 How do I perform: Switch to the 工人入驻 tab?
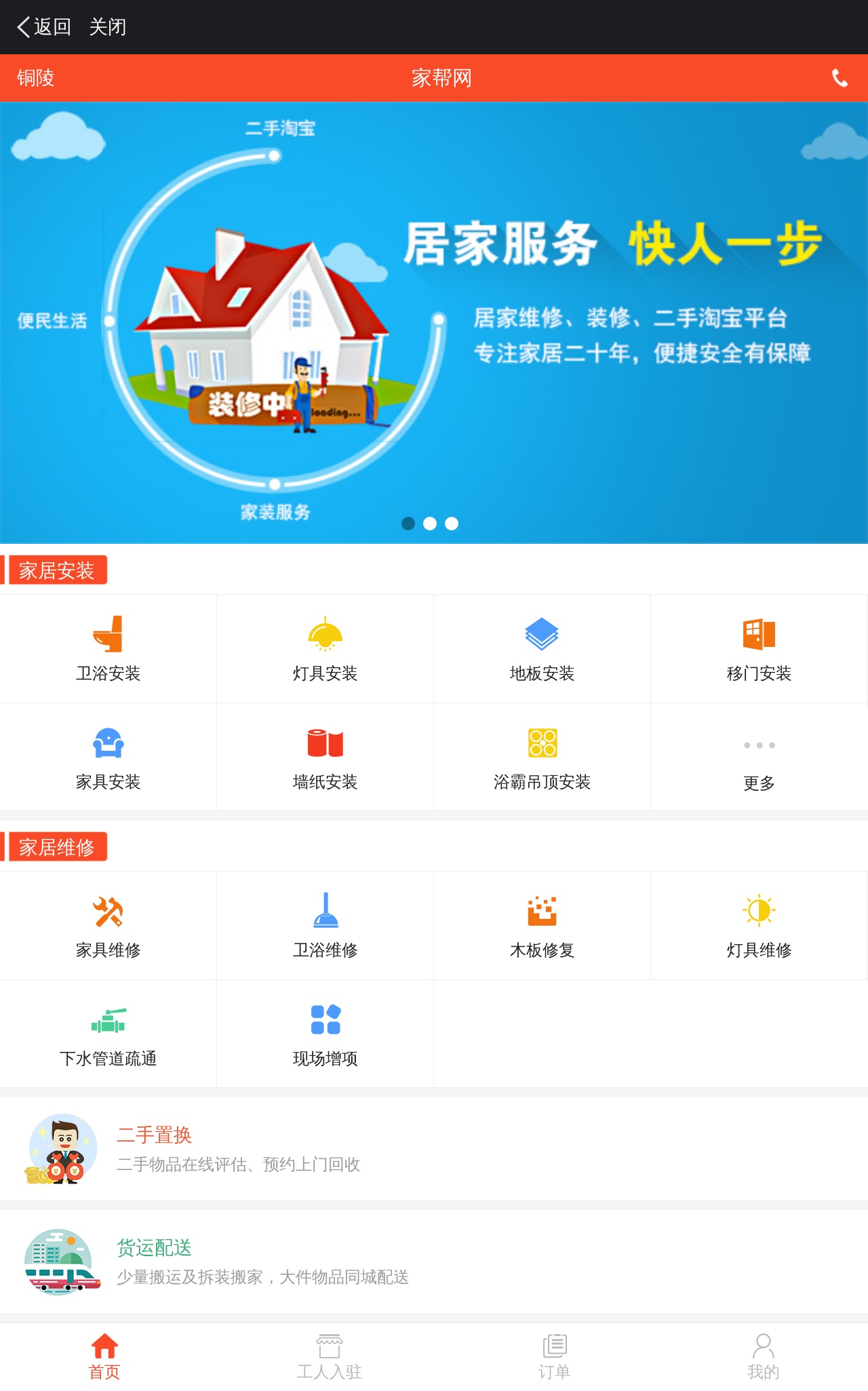tap(330, 1356)
